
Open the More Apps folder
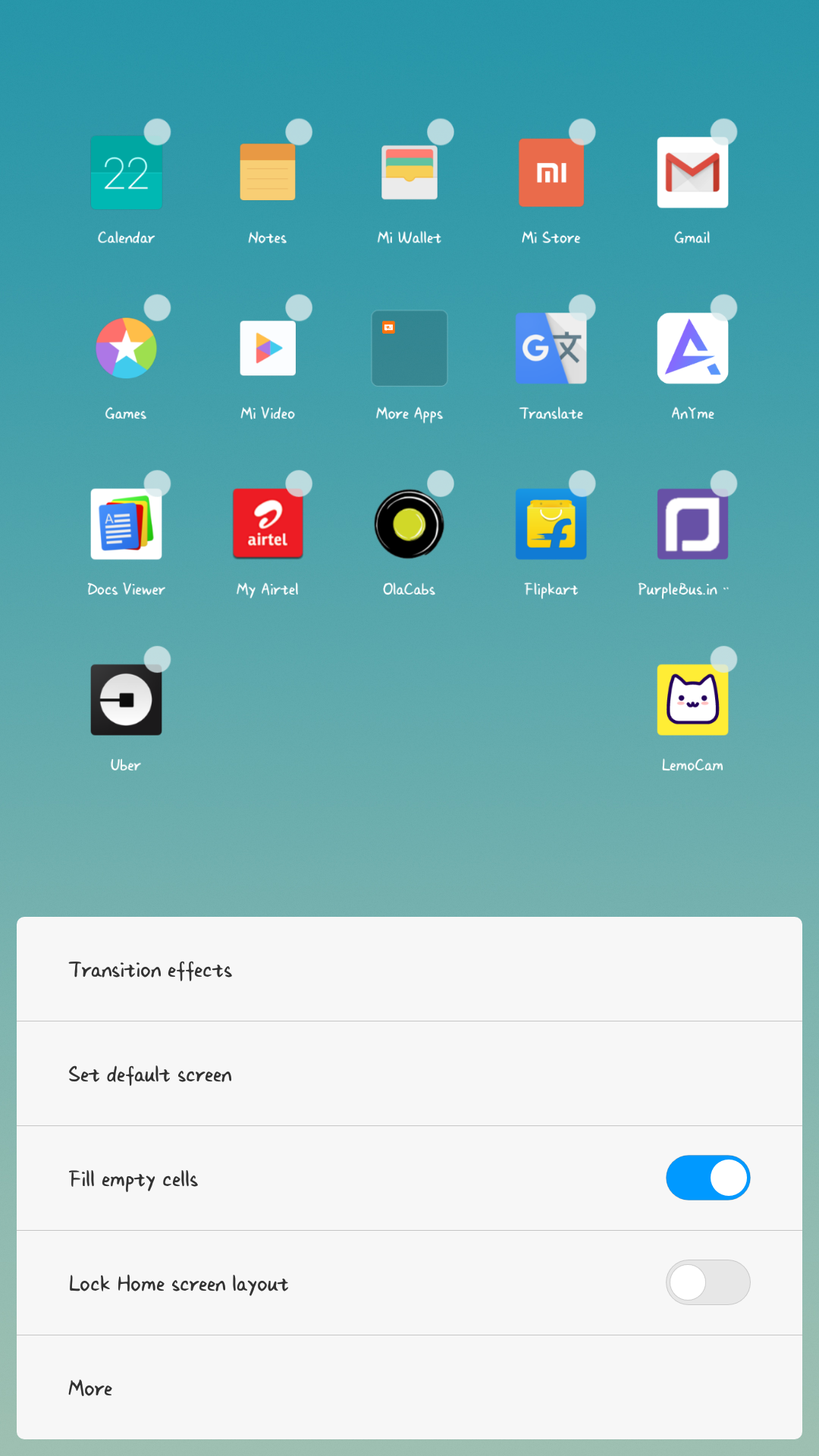409,348
